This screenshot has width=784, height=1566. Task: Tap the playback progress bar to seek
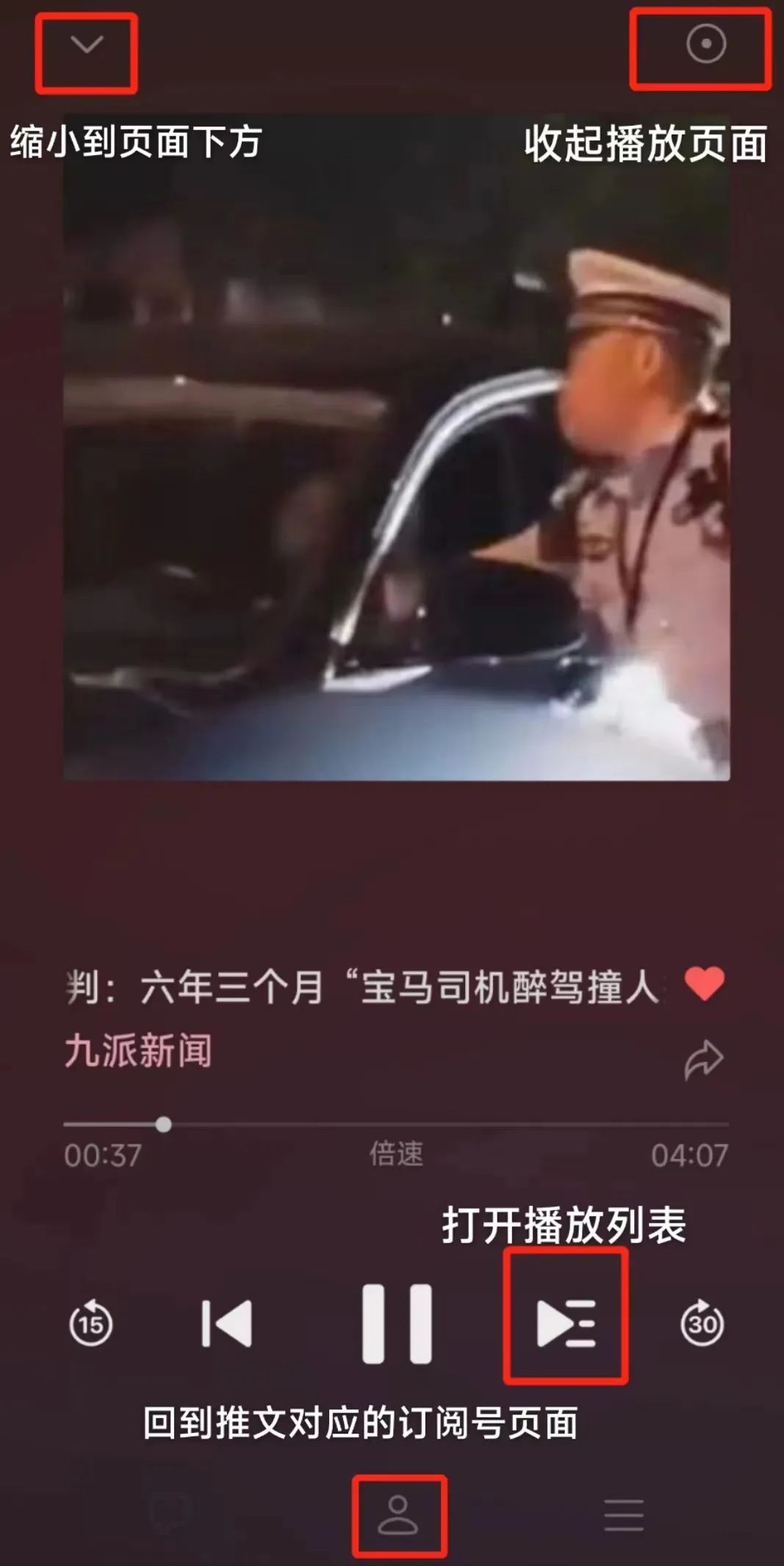click(x=396, y=1124)
